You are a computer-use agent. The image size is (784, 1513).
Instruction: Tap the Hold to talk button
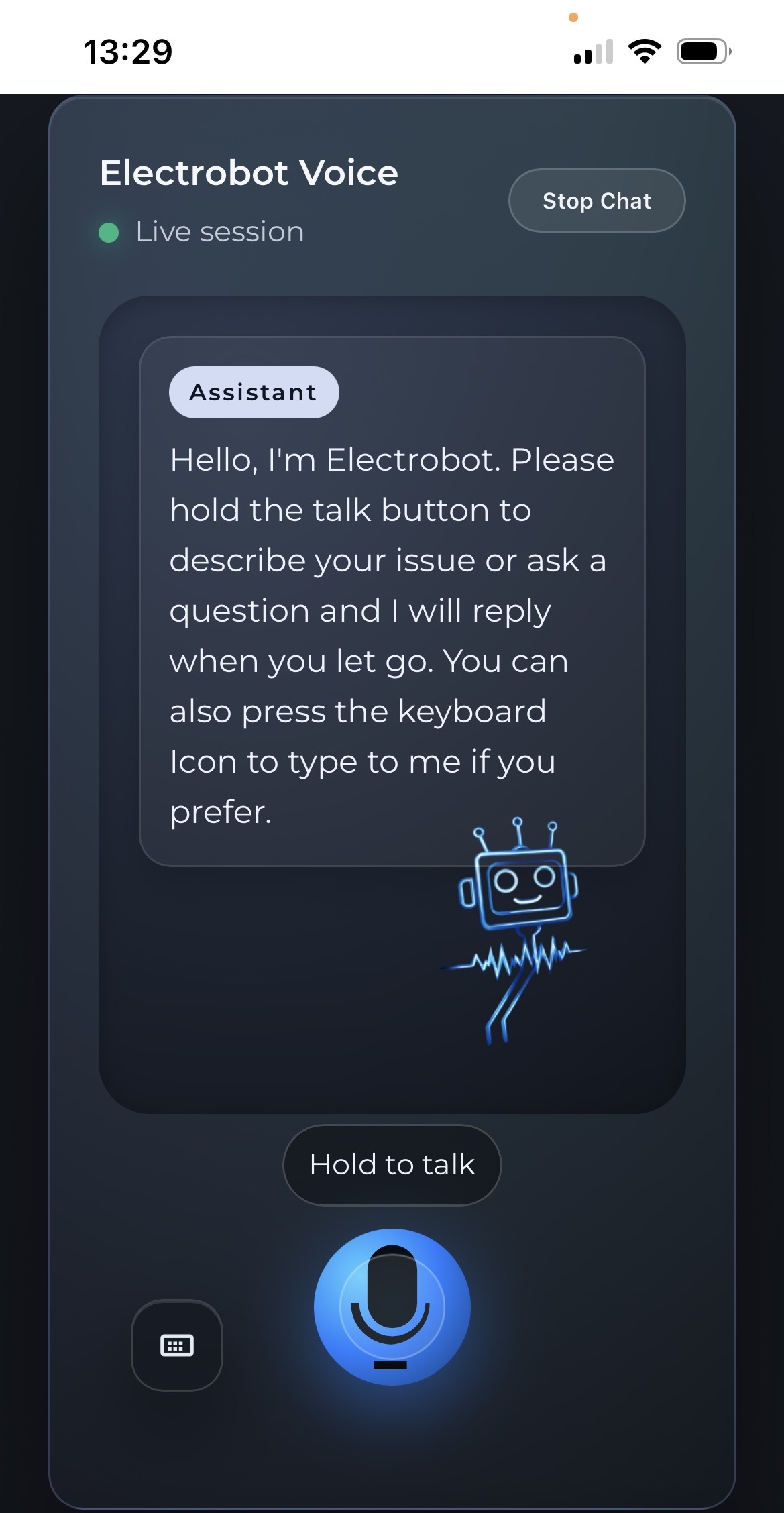point(392,1164)
